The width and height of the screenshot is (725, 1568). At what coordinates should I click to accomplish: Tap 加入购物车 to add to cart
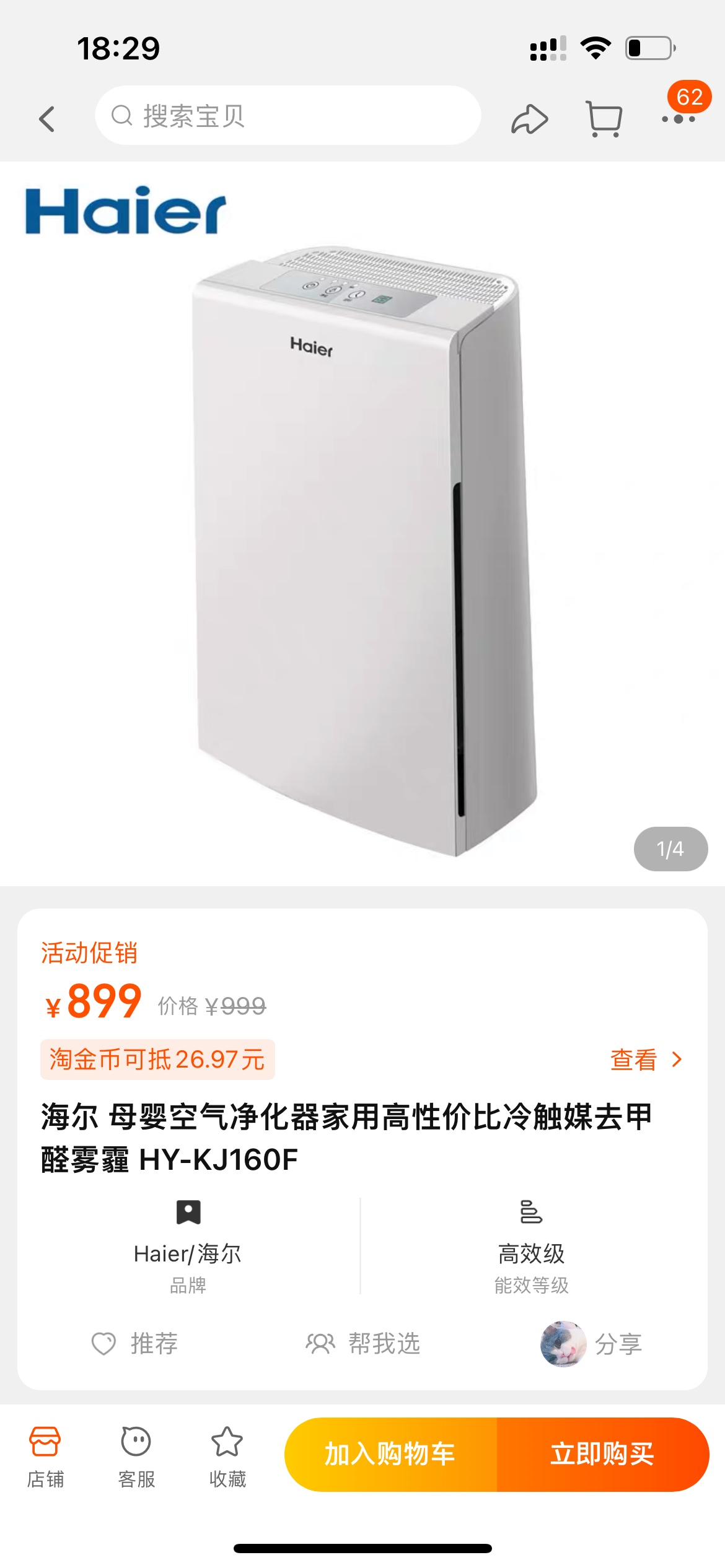tap(390, 1454)
